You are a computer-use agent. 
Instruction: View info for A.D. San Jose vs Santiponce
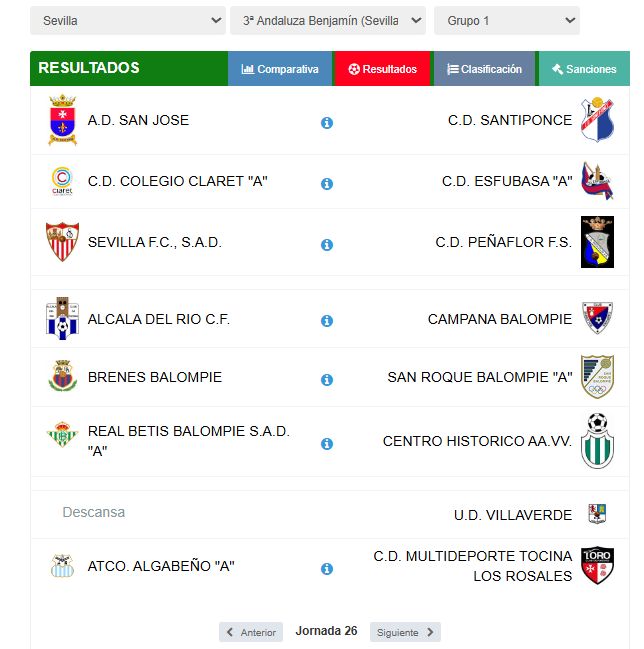tap(327, 123)
